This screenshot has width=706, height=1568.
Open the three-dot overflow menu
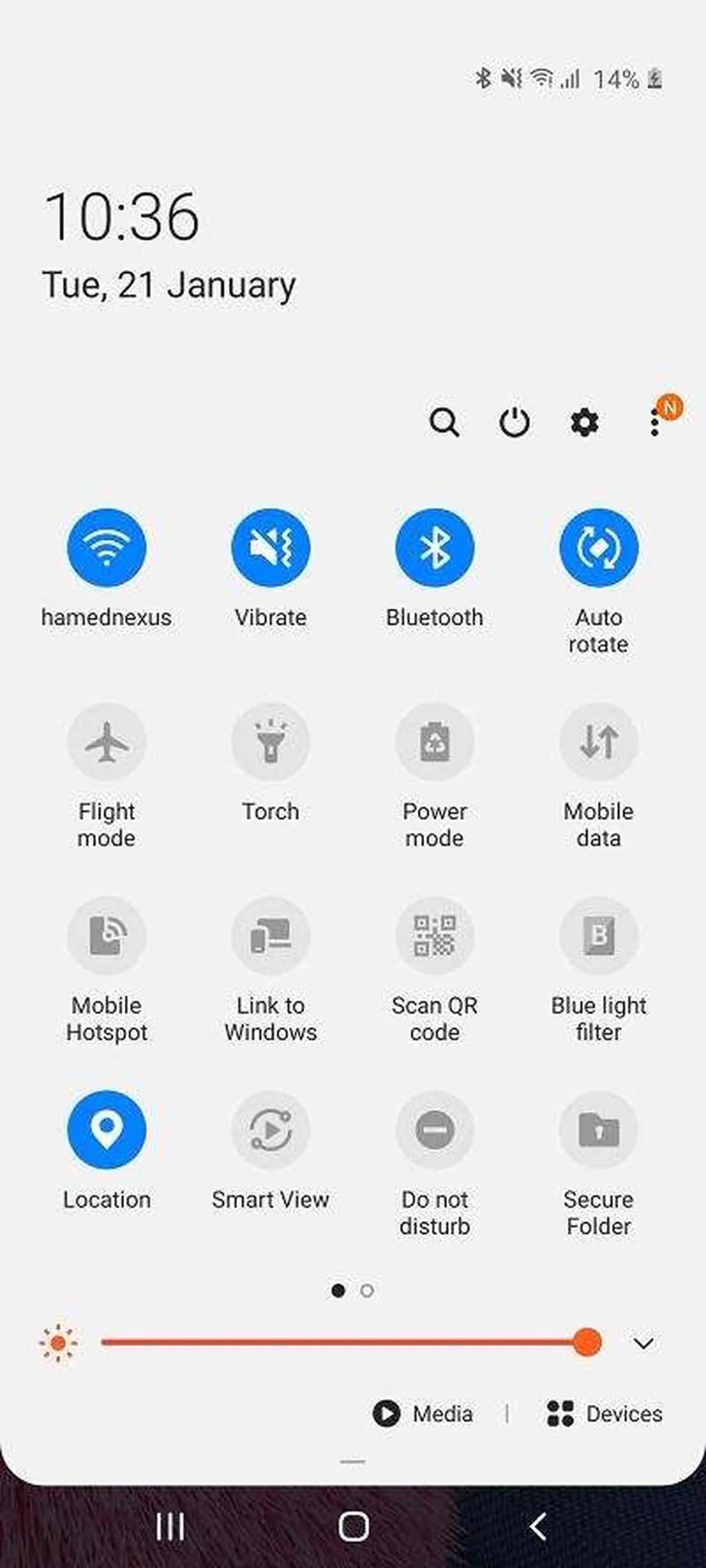(x=655, y=422)
